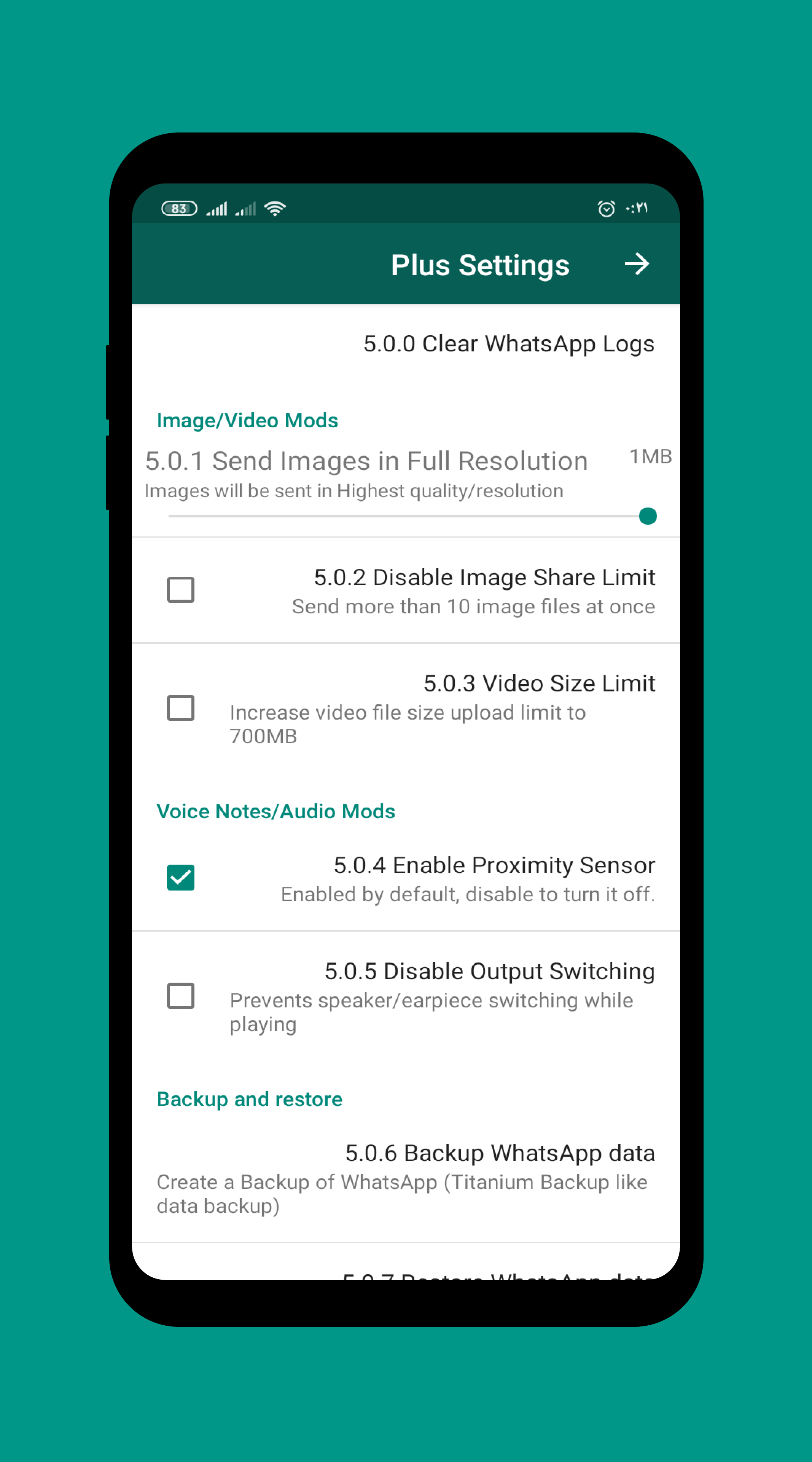
Task: Open 5.0.0 Clear WhatsApp Logs
Action: [406, 344]
